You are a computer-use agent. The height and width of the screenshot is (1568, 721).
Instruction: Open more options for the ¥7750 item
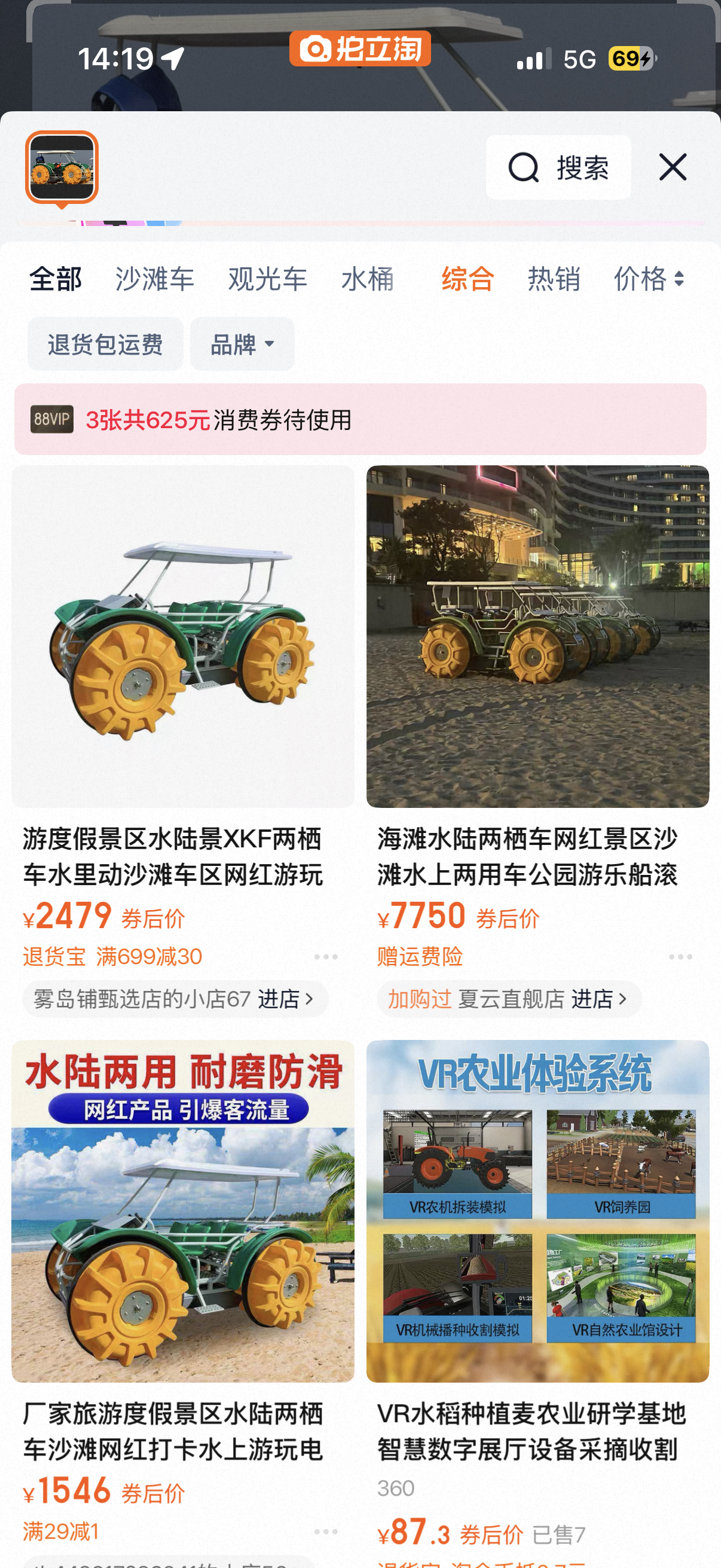tap(680, 957)
